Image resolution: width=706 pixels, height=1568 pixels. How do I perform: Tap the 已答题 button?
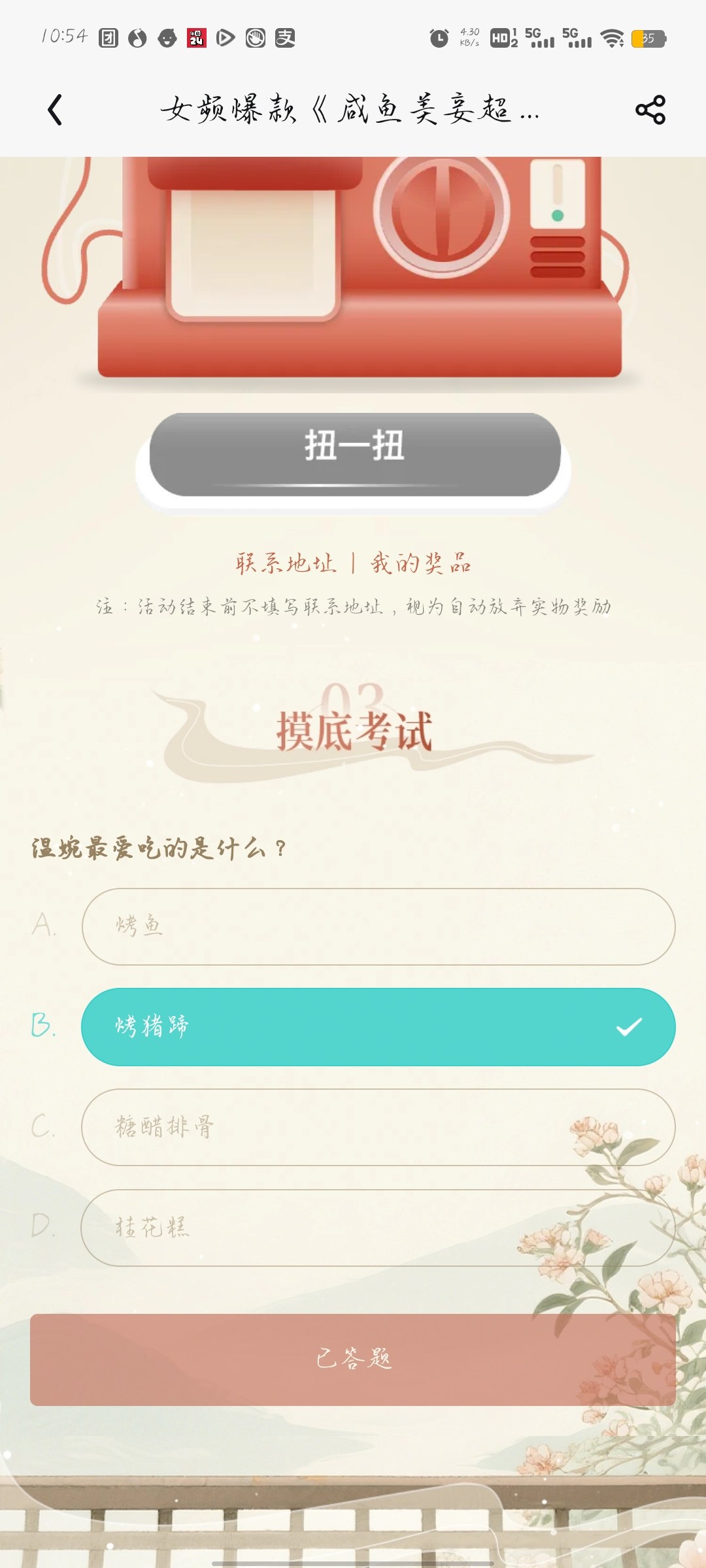[x=353, y=1360]
